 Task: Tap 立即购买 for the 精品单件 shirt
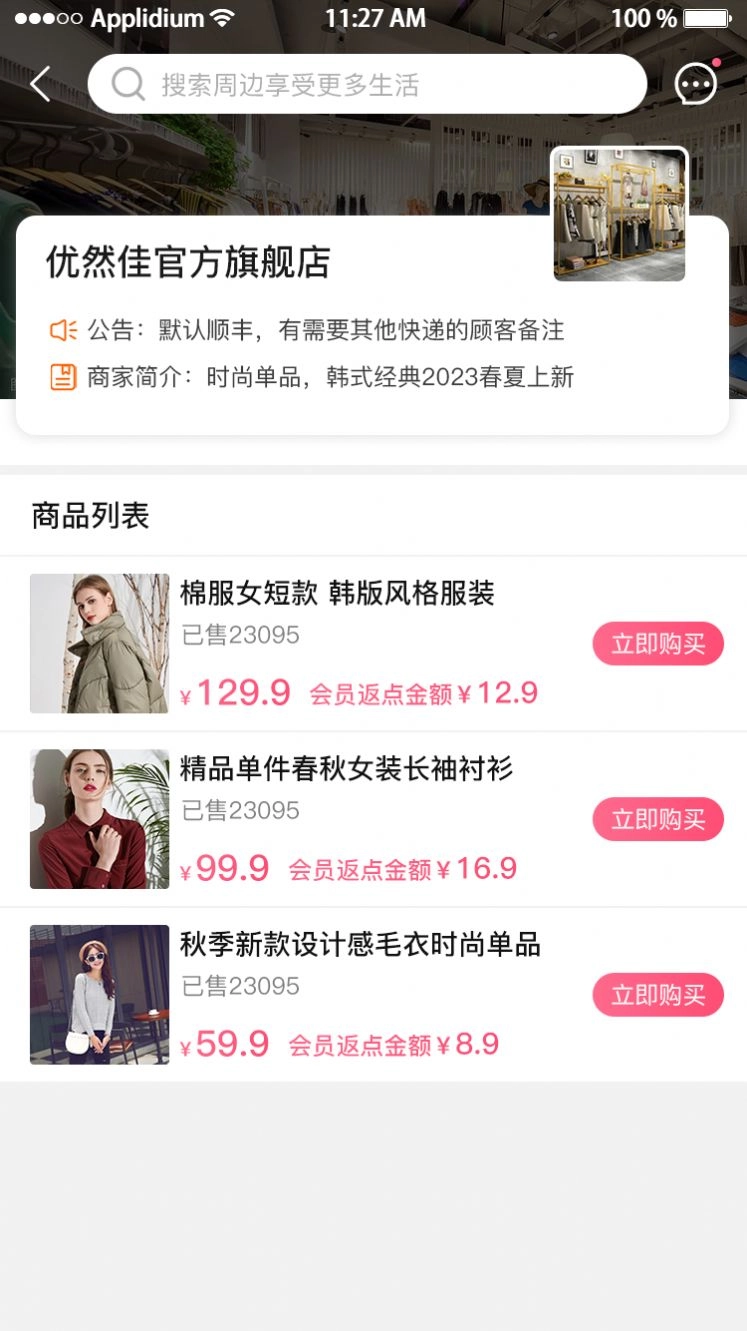tap(657, 819)
